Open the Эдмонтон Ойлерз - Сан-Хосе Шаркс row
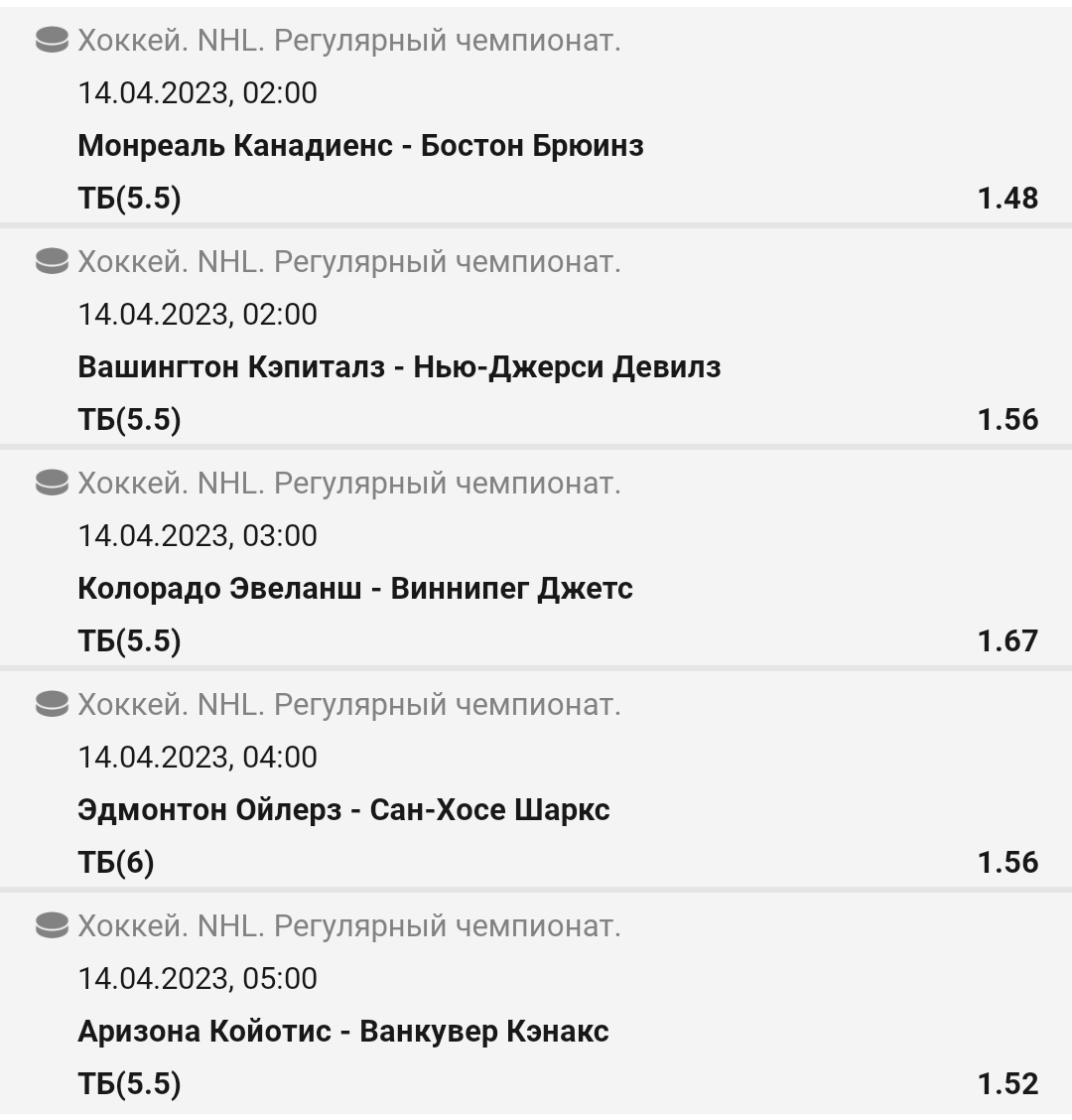The width and height of the screenshot is (1072, 1120). pyautogui.click(x=343, y=810)
